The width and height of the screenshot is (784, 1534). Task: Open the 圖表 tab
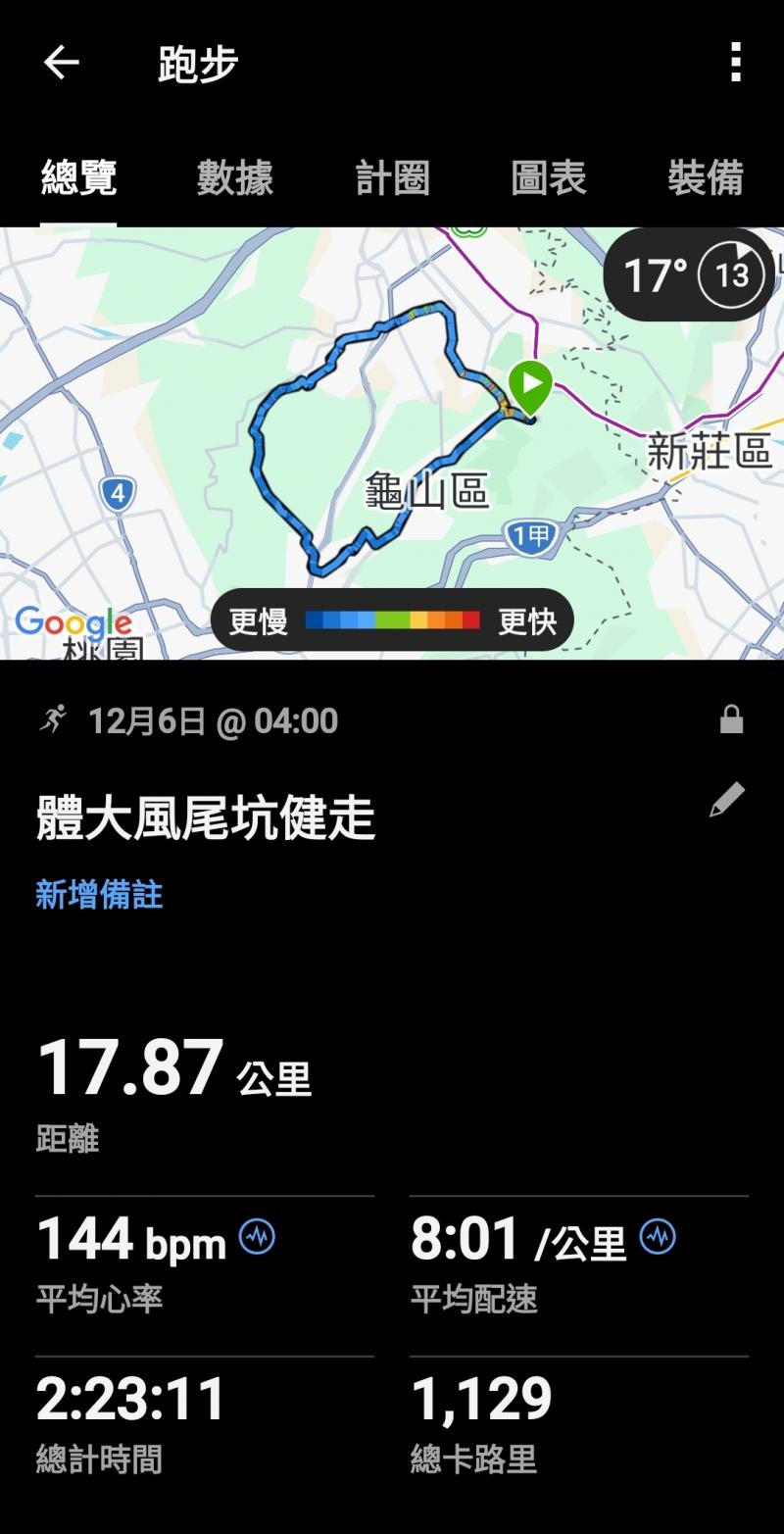click(549, 178)
